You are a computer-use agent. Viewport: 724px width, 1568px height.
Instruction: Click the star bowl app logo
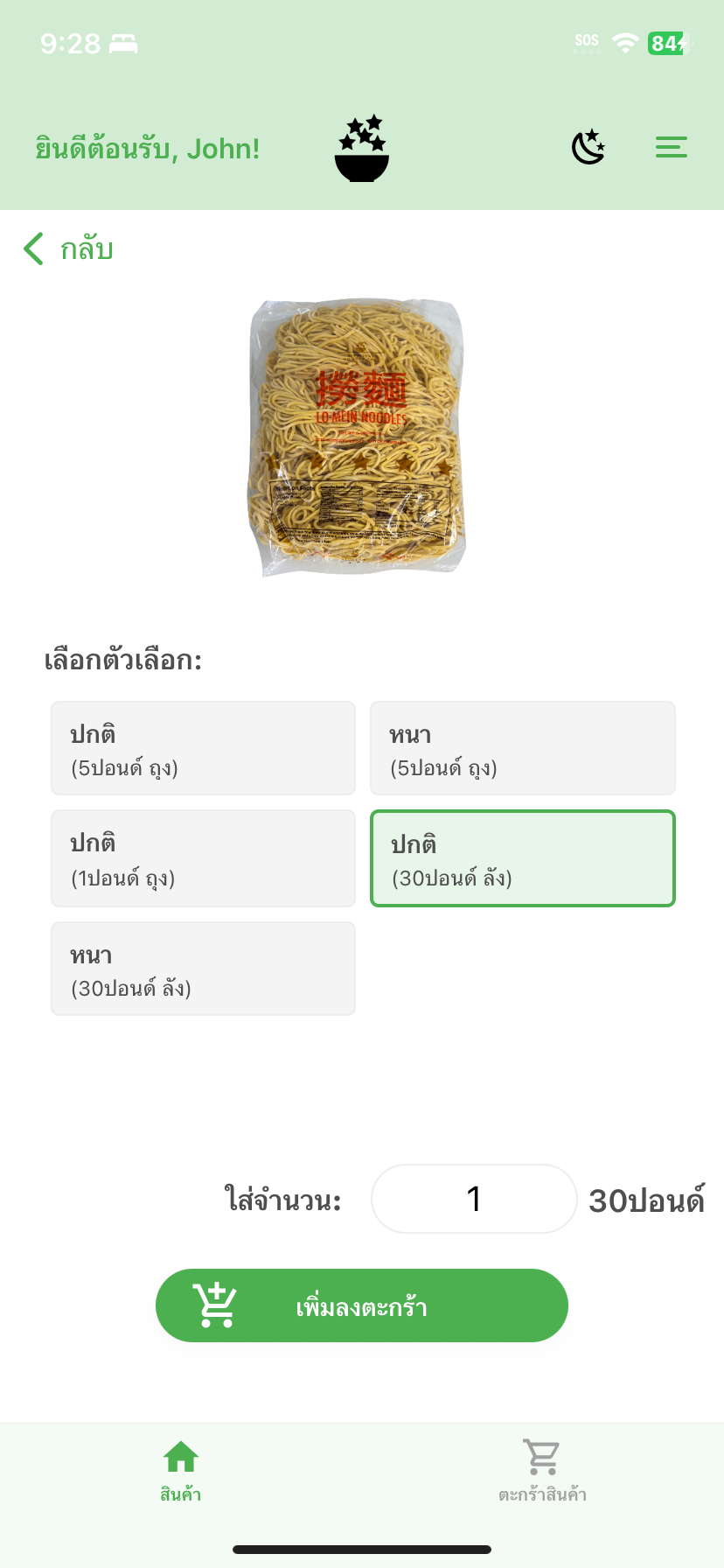[361, 147]
